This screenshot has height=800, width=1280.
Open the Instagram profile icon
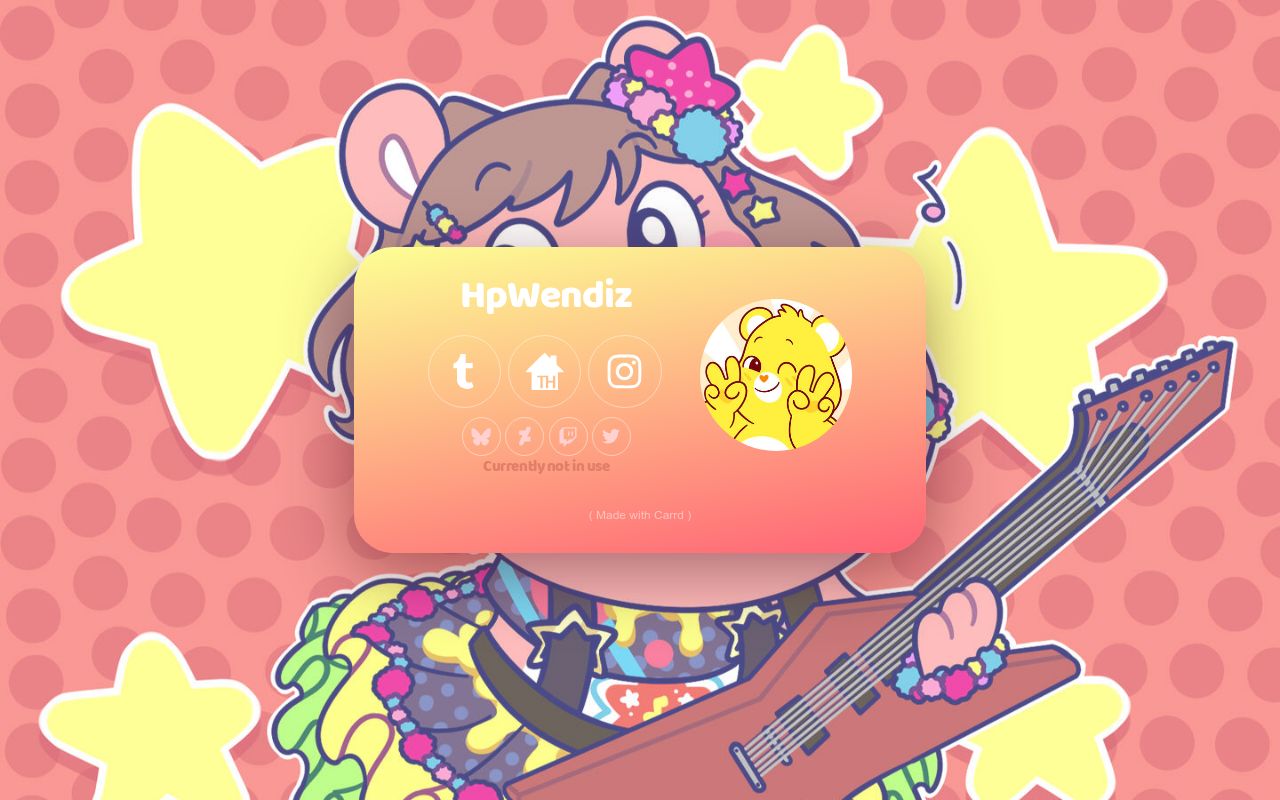(624, 372)
